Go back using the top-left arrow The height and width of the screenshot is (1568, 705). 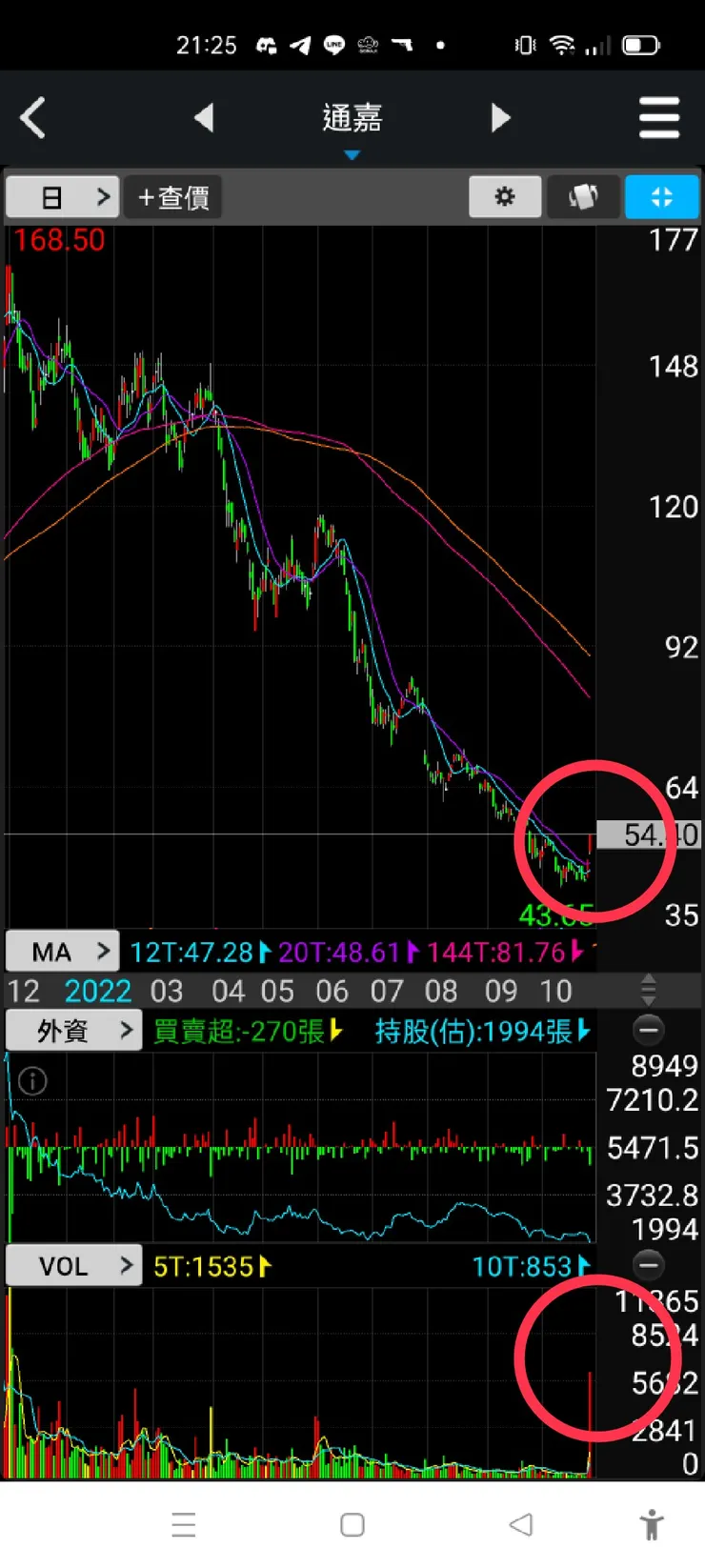(33, 119)
